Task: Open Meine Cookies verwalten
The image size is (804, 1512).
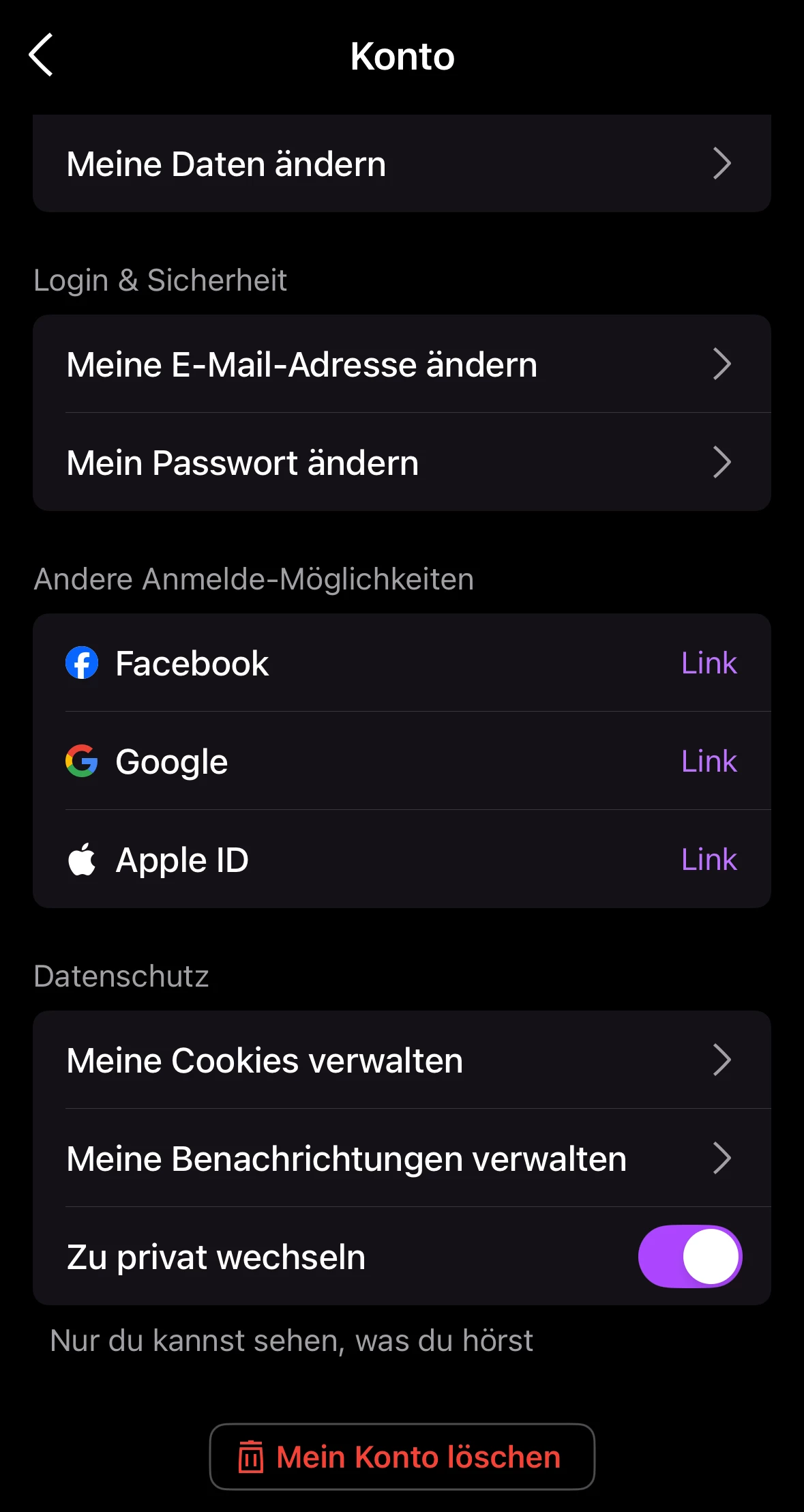Action: click(x=401, y=1060)
